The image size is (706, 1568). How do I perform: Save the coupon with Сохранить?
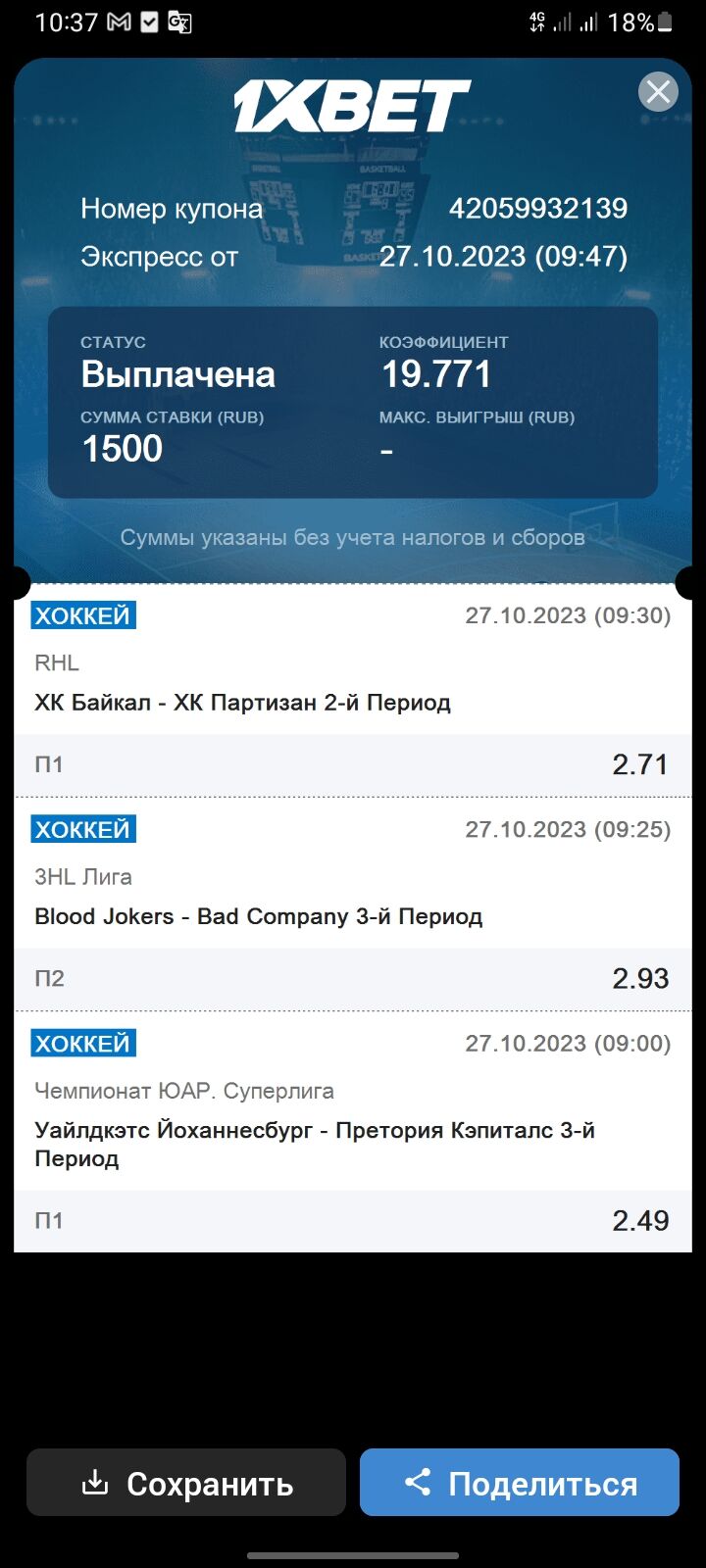(x=186, y=1483)
